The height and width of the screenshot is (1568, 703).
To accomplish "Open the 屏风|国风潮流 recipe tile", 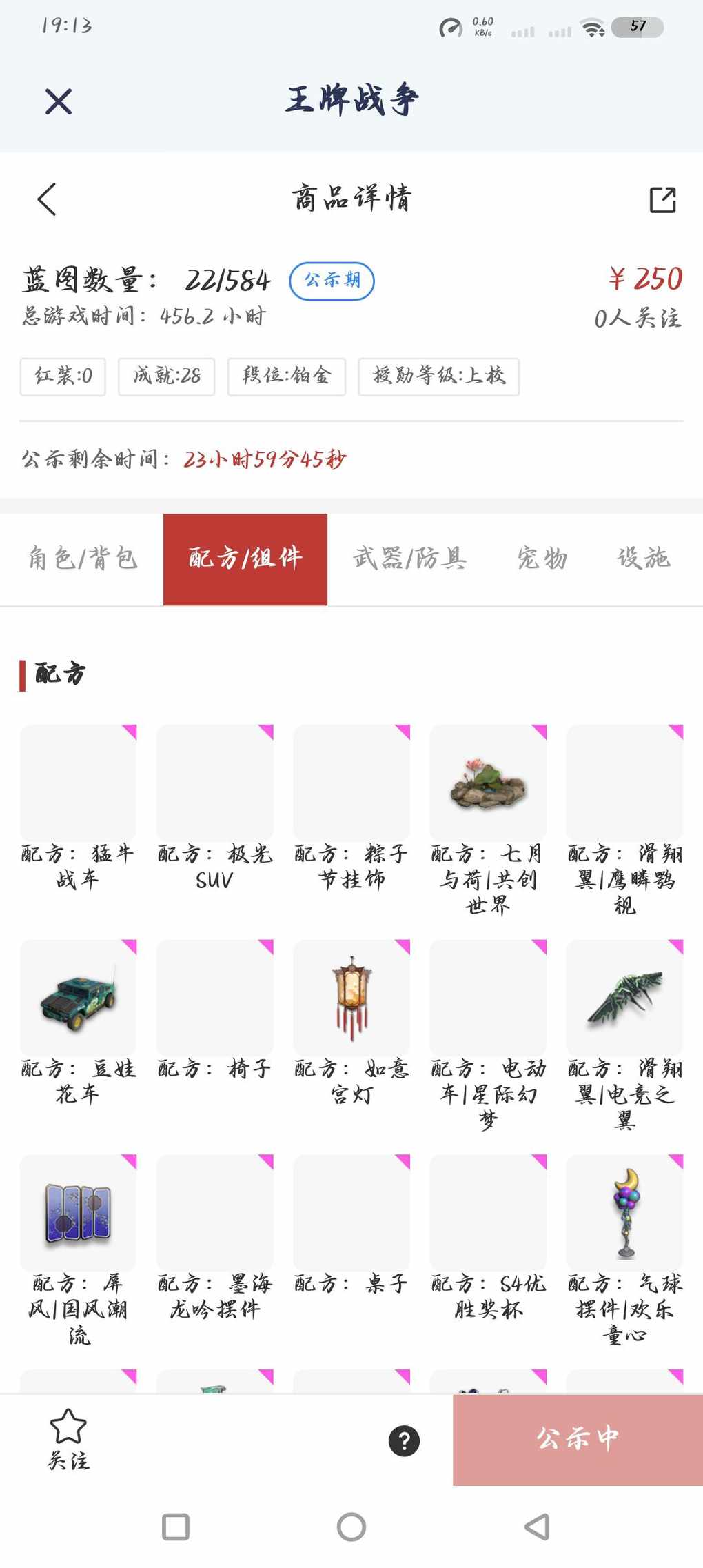I will tap(78, 1214).
